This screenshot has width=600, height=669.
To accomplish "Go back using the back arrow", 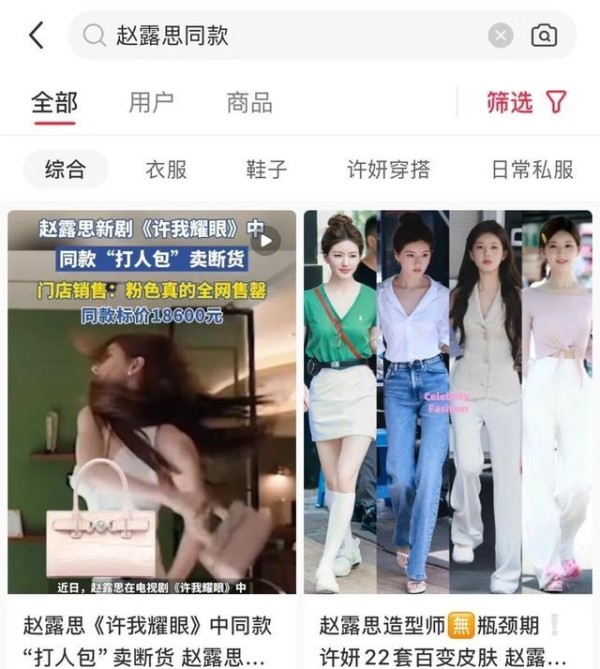I will point(36,36).
